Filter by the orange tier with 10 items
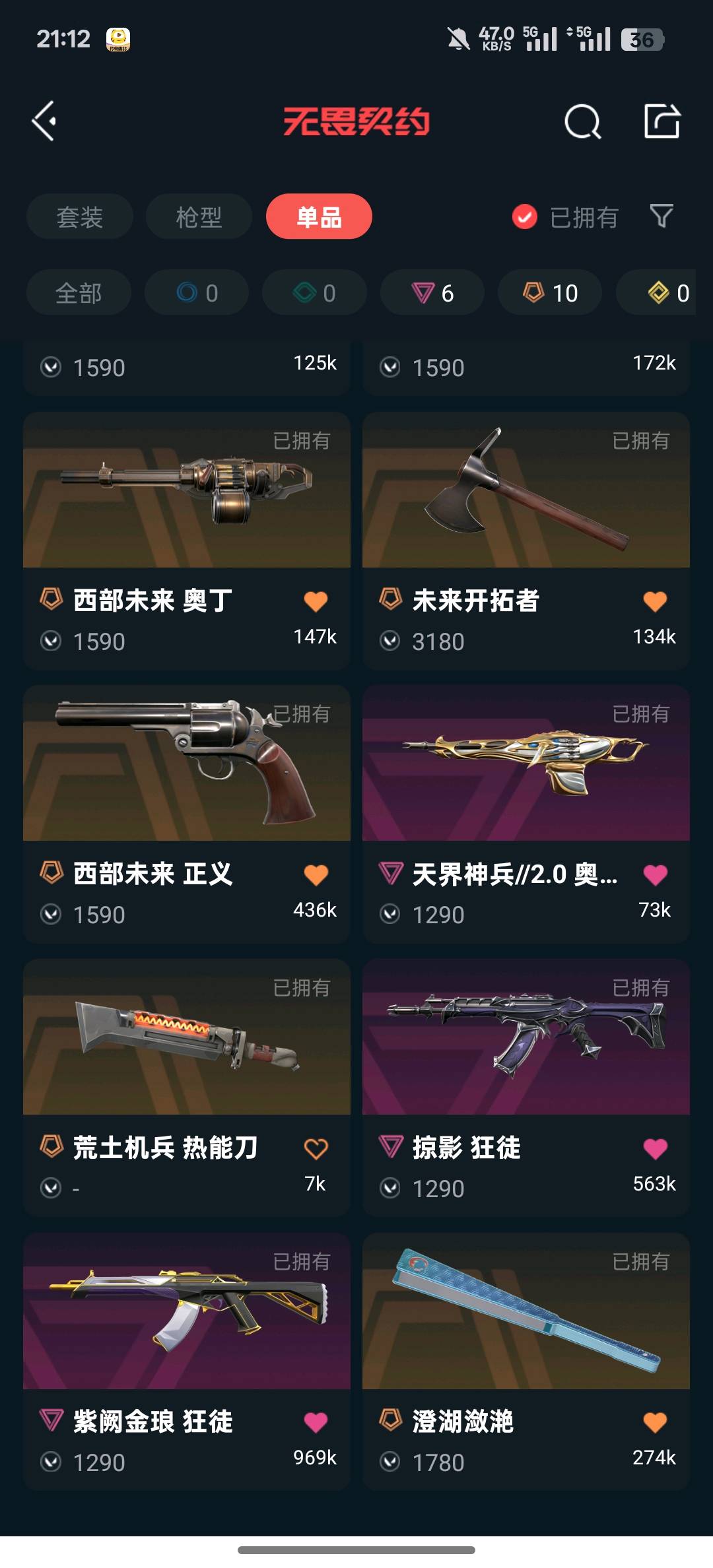Viewport: 713px width, 1568px height. point(550,292)
